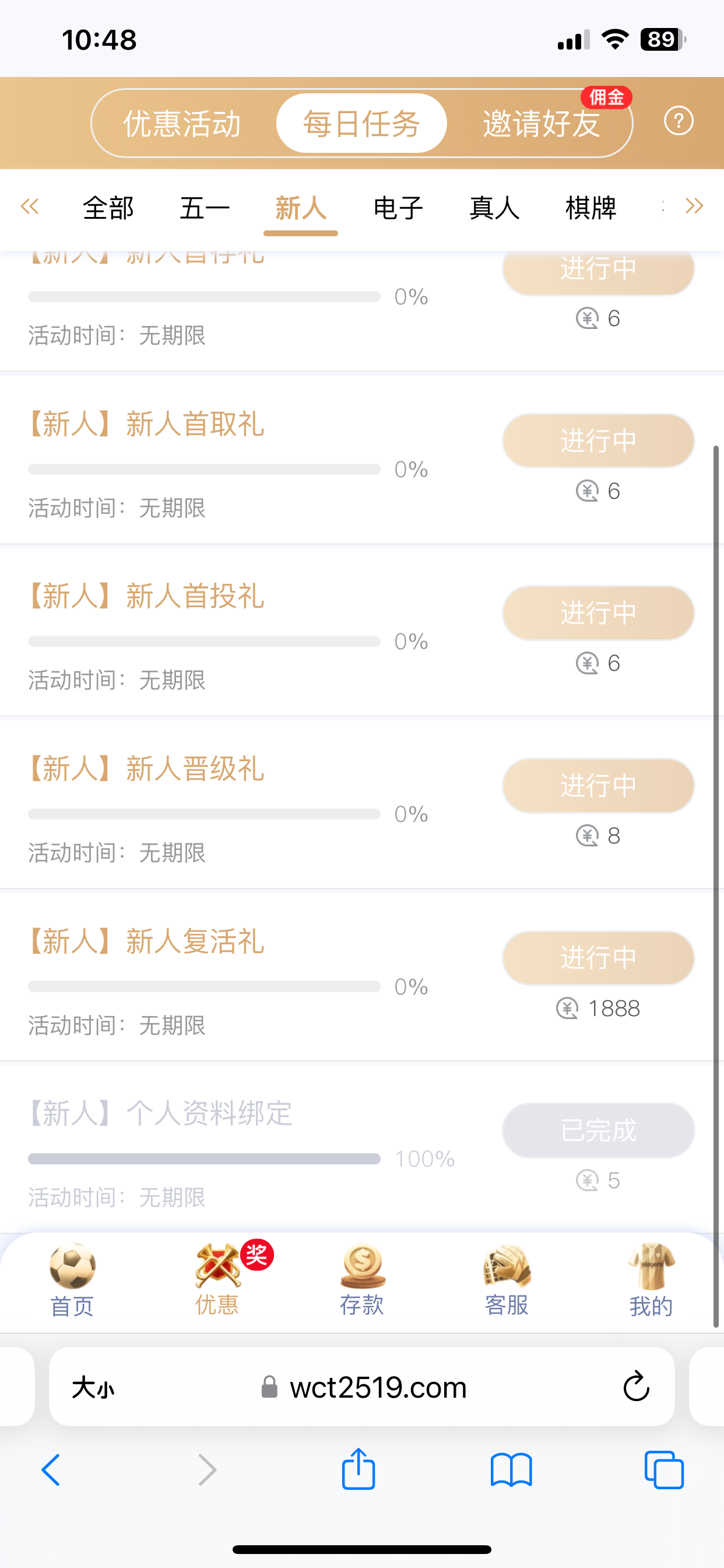This screenshot has height=1568, width=724.
Task: Tap 进行中 button for 新人复活礼
Action: tap(598, 958)
